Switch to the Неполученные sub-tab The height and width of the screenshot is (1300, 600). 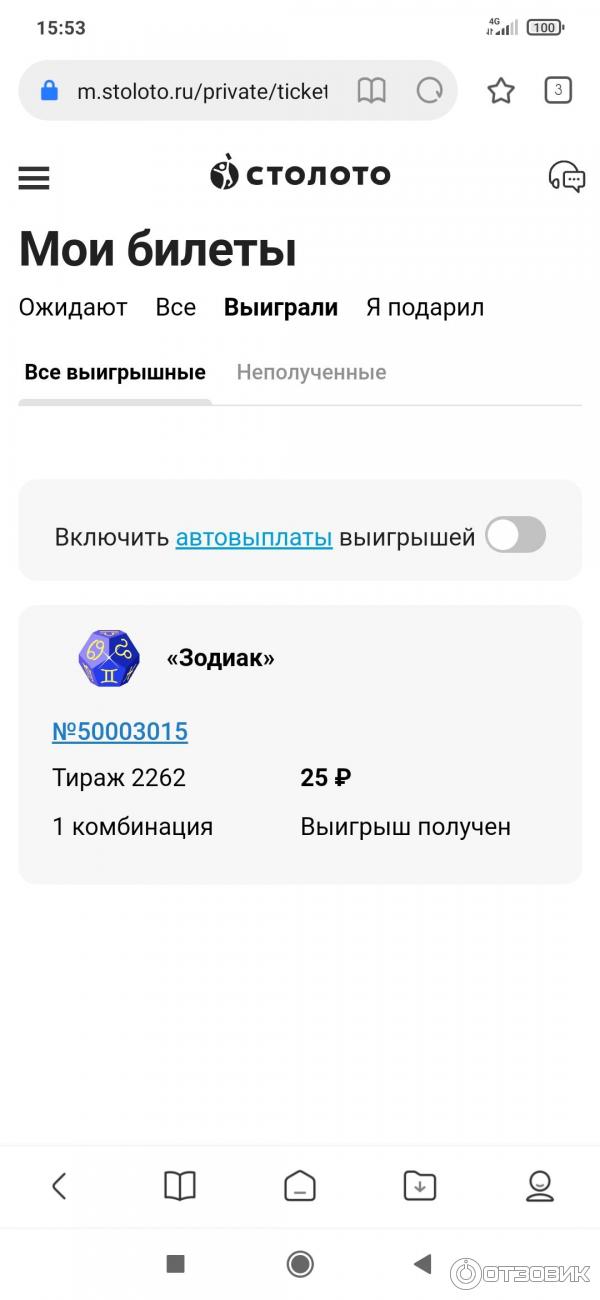[311, 373]
